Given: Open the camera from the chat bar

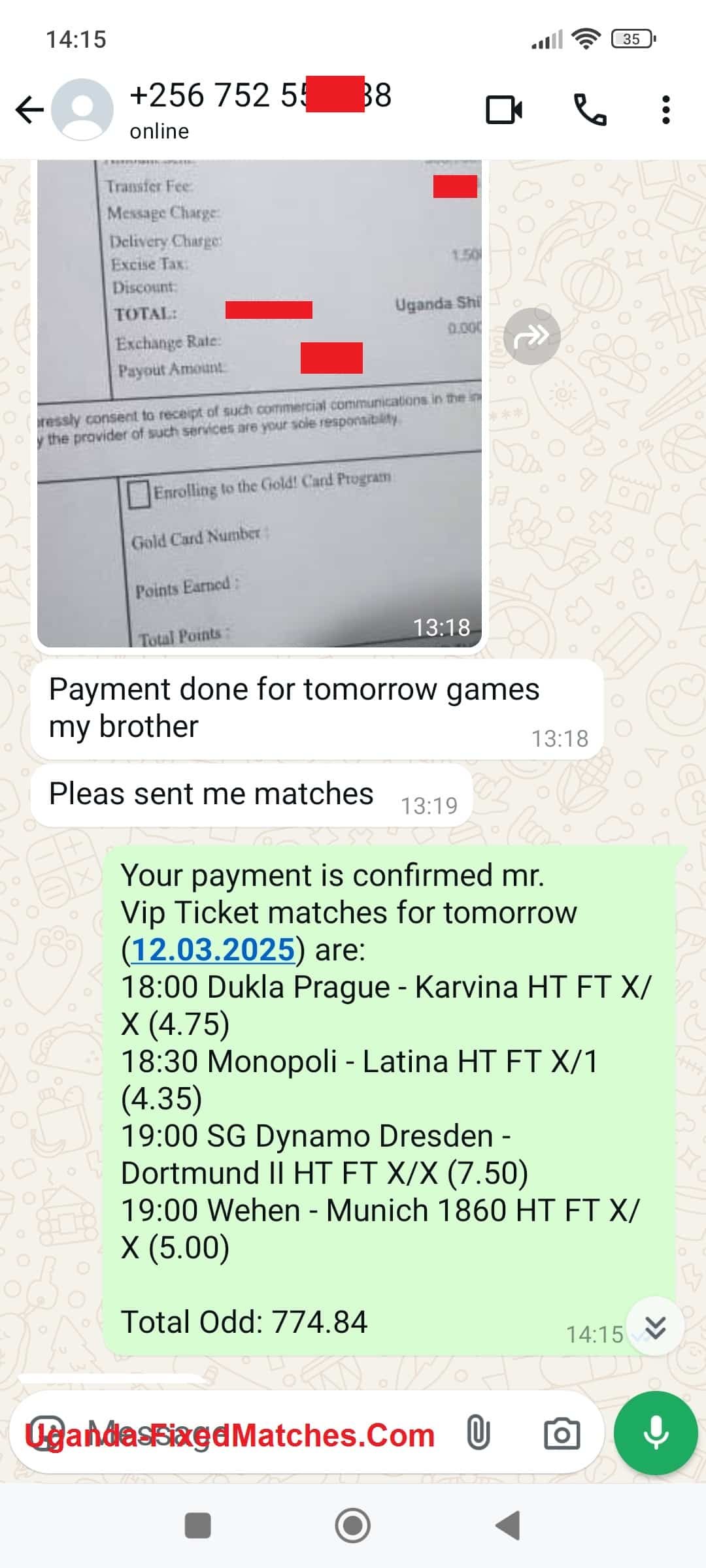Looking at the screenshot, I should tap(562, 1434).
